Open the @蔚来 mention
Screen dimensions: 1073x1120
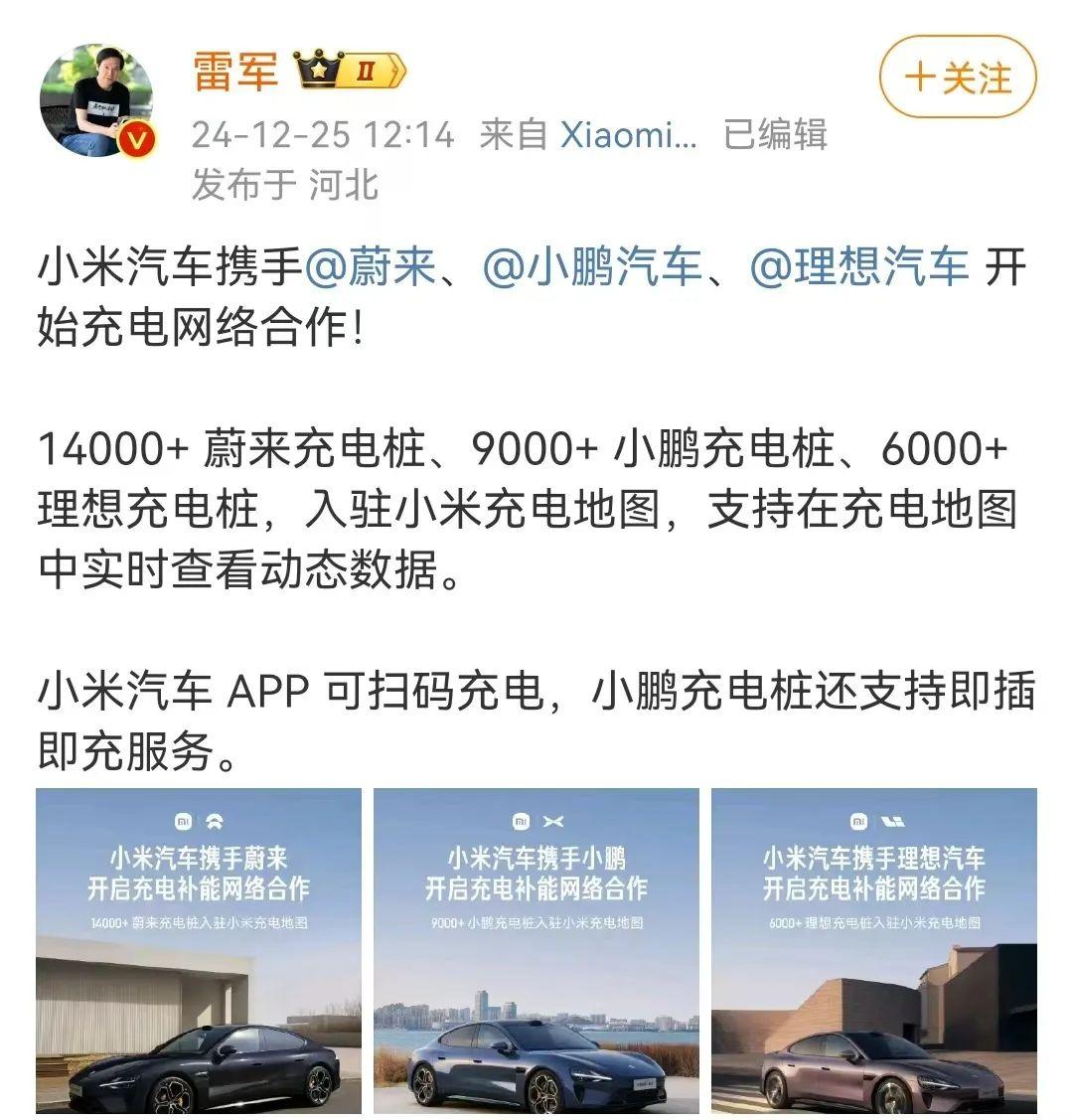(371, 268)
